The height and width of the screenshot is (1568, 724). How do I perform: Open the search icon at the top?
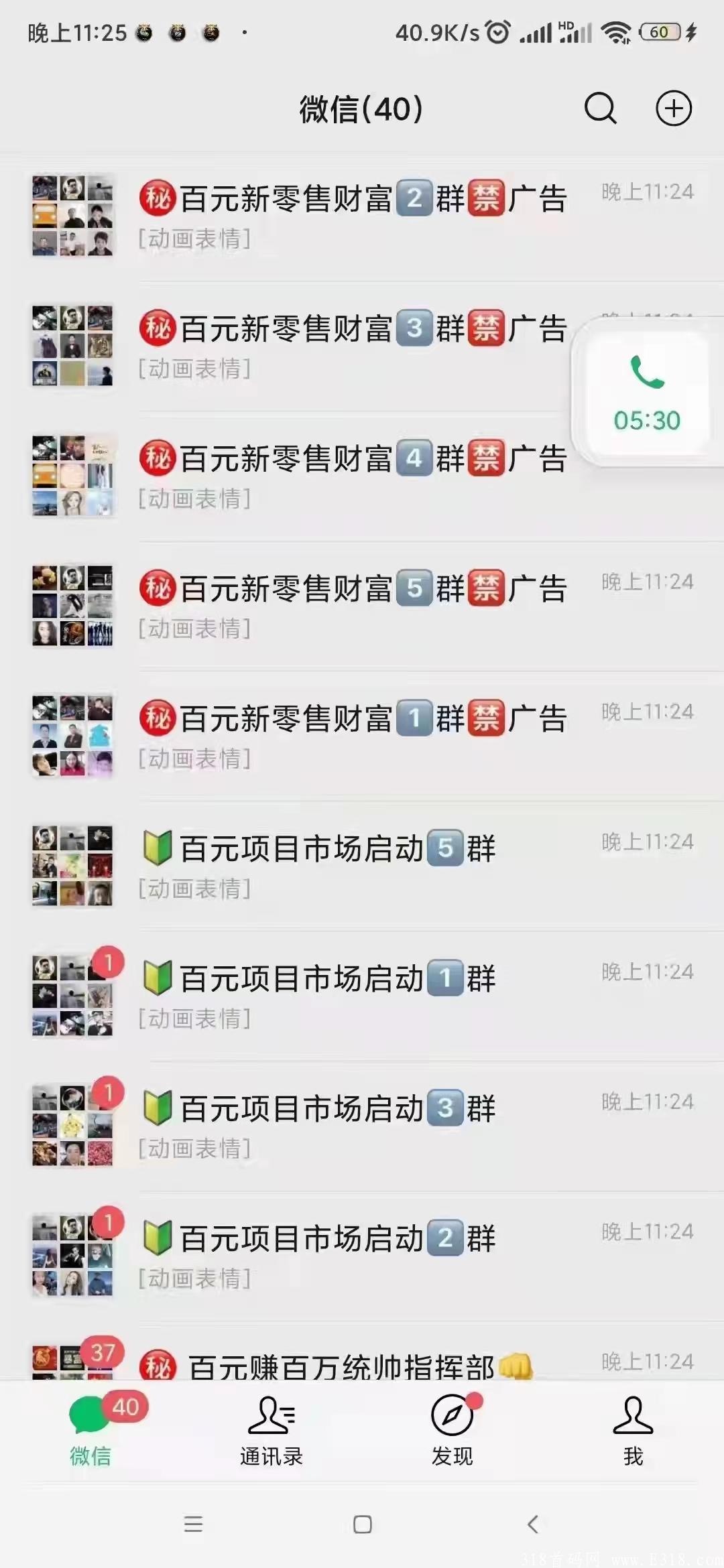click(x=600, y=109)
